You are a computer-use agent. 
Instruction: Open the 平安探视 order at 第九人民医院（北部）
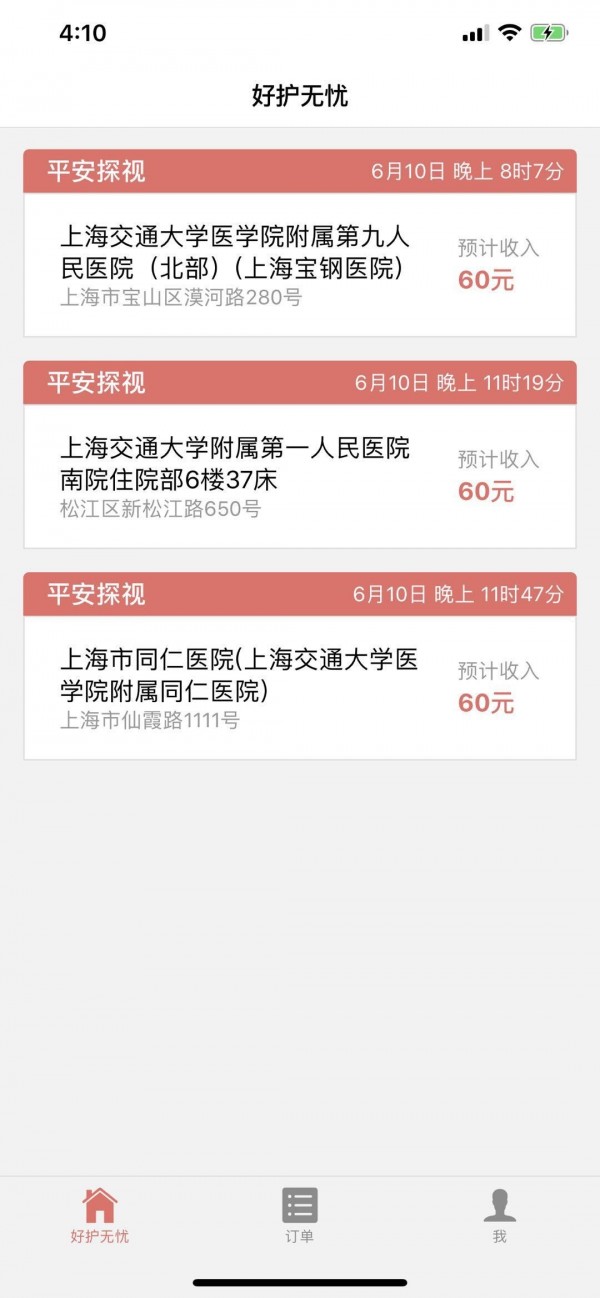[299, 263]
